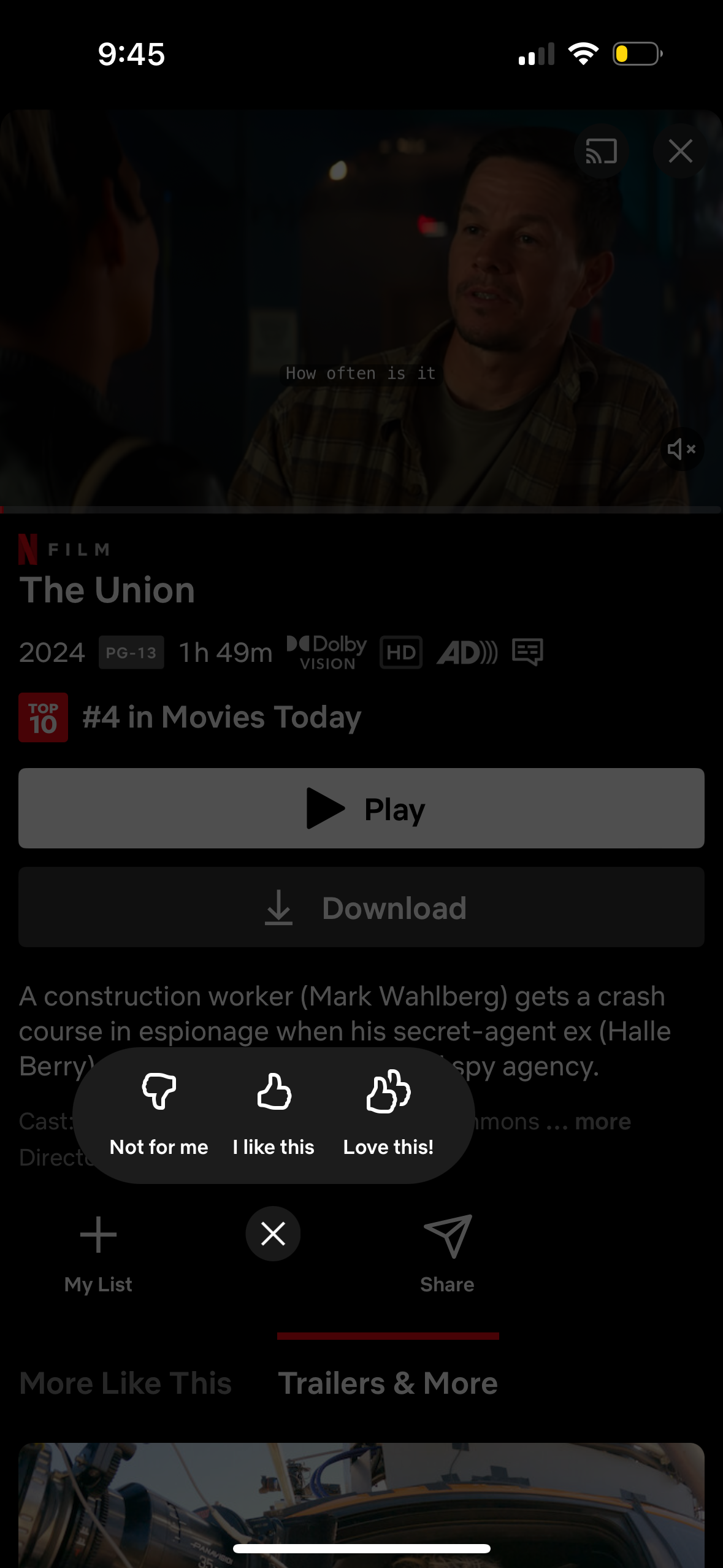Tap the Download button
Viewport: 723px width, 1568px height.
pyautogui.click(x=361, y=907)
